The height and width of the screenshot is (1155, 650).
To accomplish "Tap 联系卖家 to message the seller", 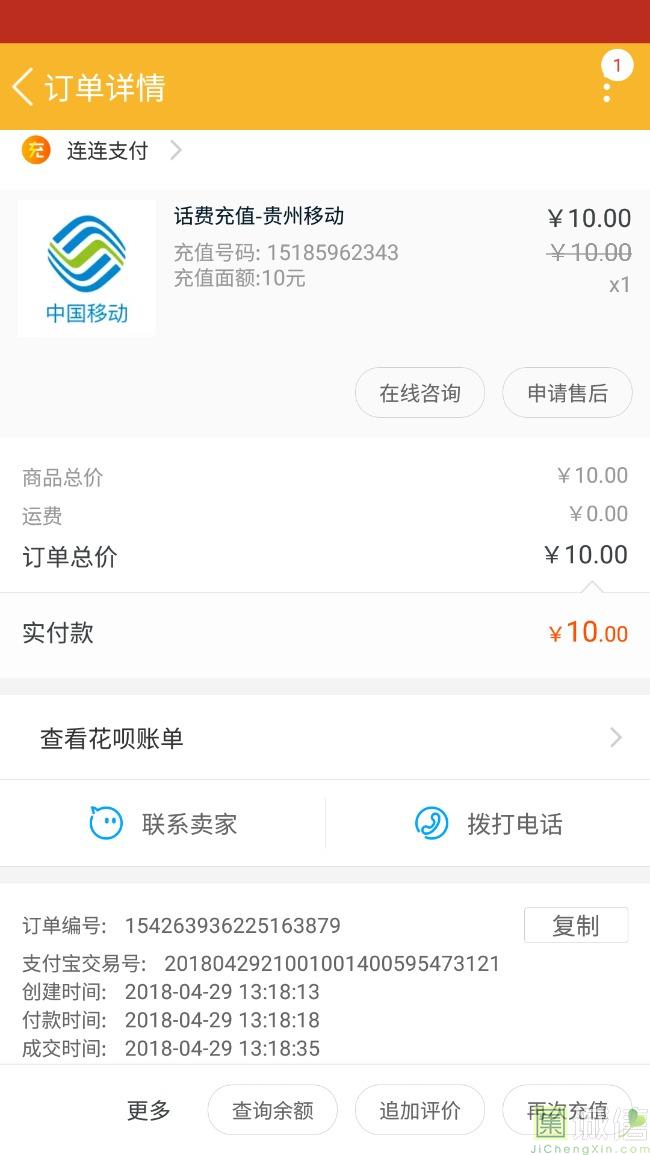I will coord(163,824).
